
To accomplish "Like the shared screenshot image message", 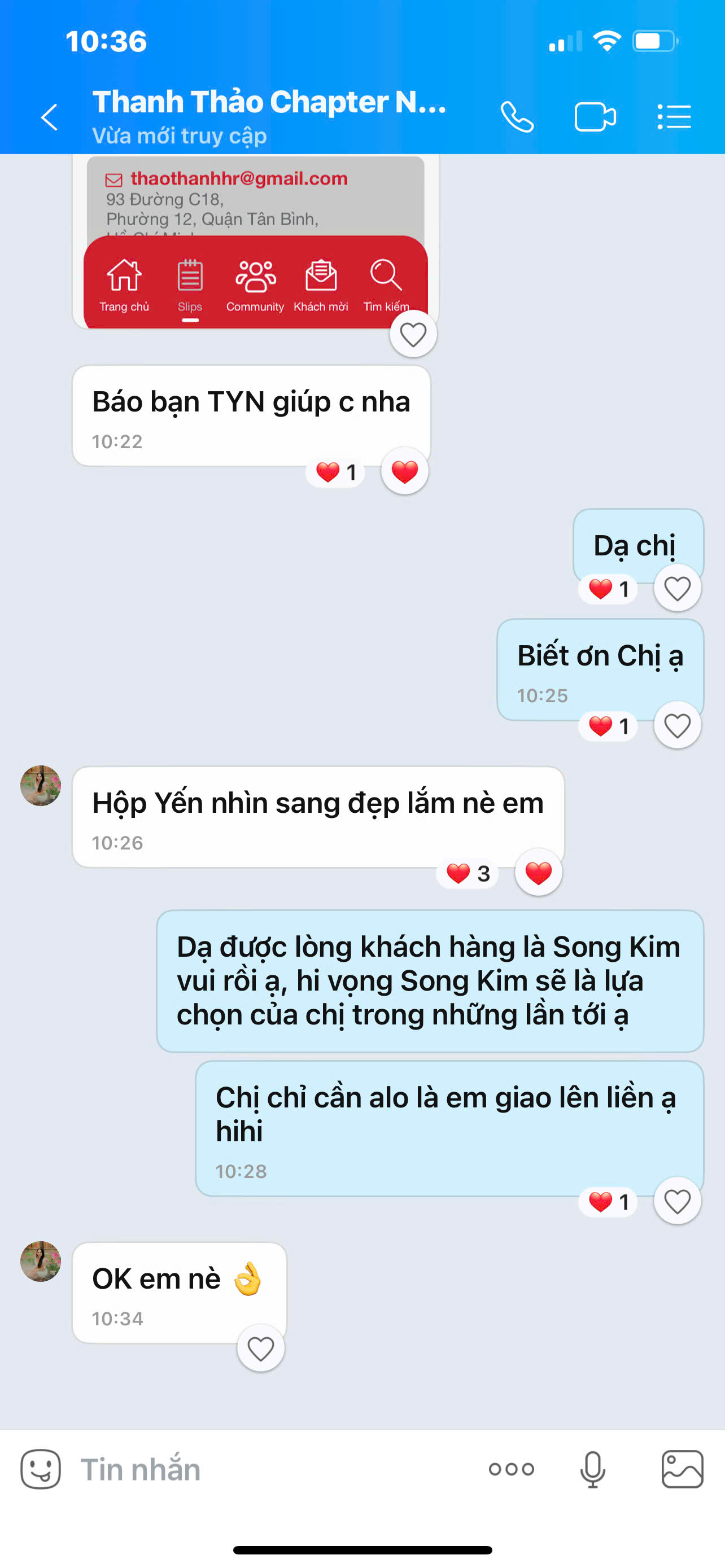I will tap(413, 334).
